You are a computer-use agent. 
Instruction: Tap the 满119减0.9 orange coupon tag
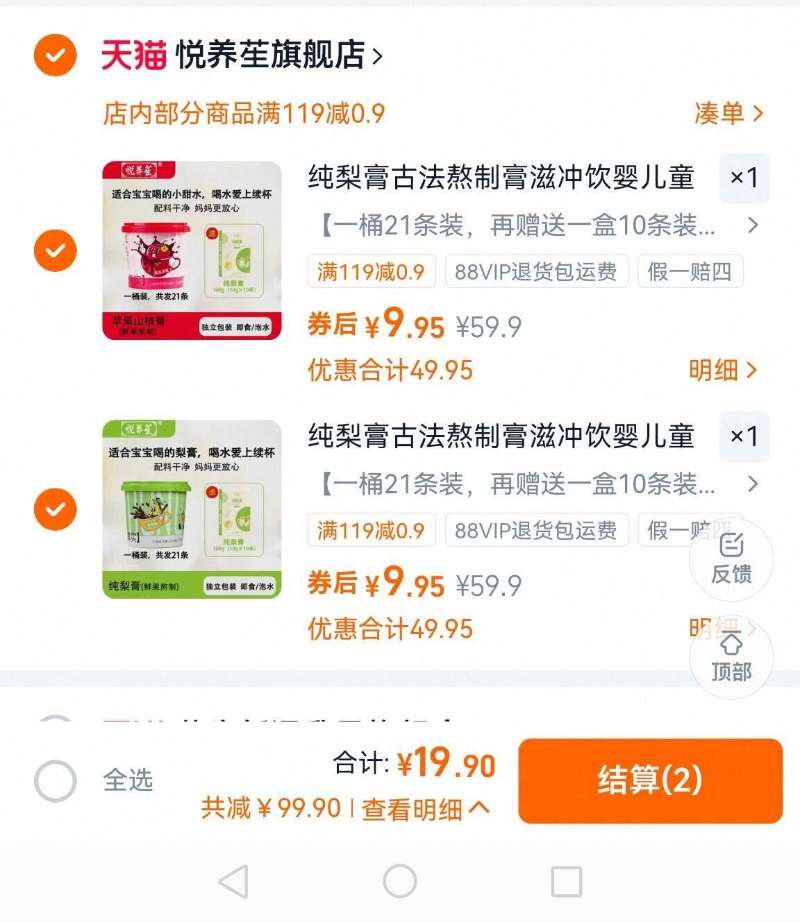pos(371,272)
